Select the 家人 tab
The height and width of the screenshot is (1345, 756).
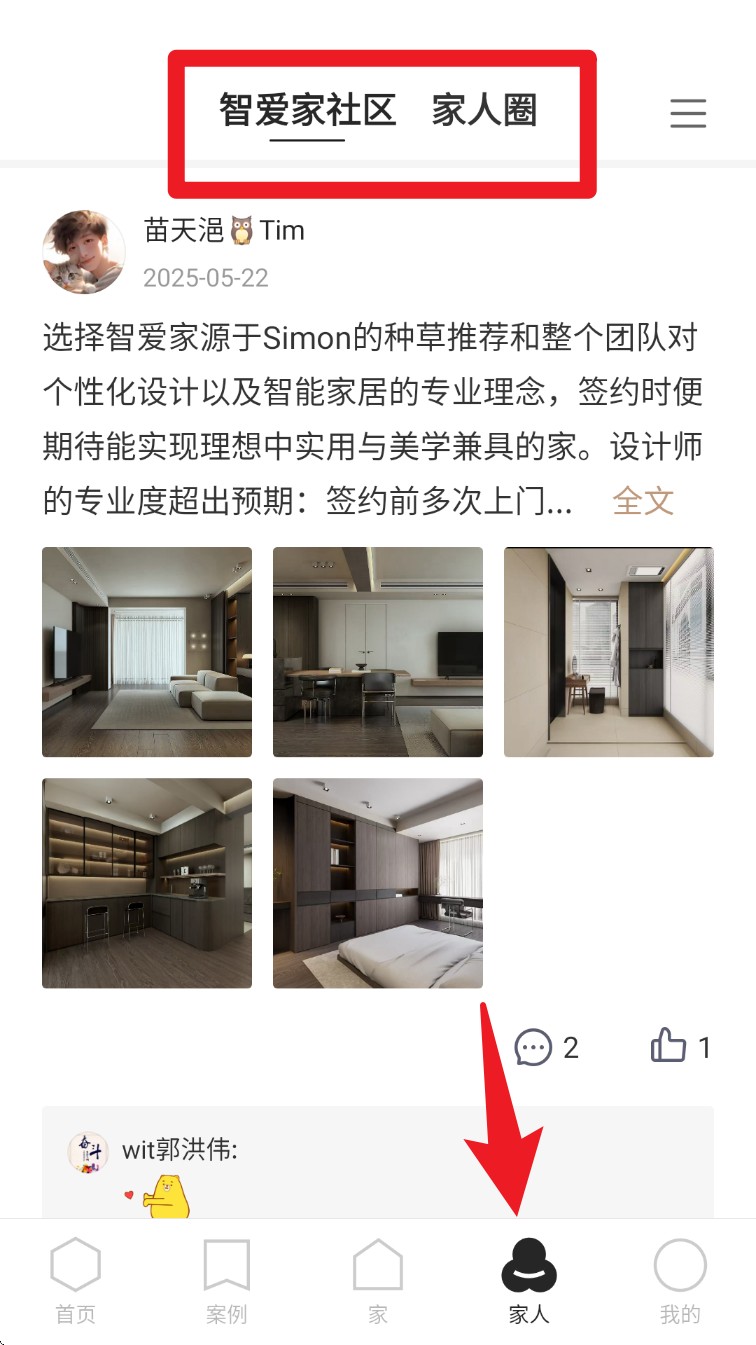(x=529, y=1282)
